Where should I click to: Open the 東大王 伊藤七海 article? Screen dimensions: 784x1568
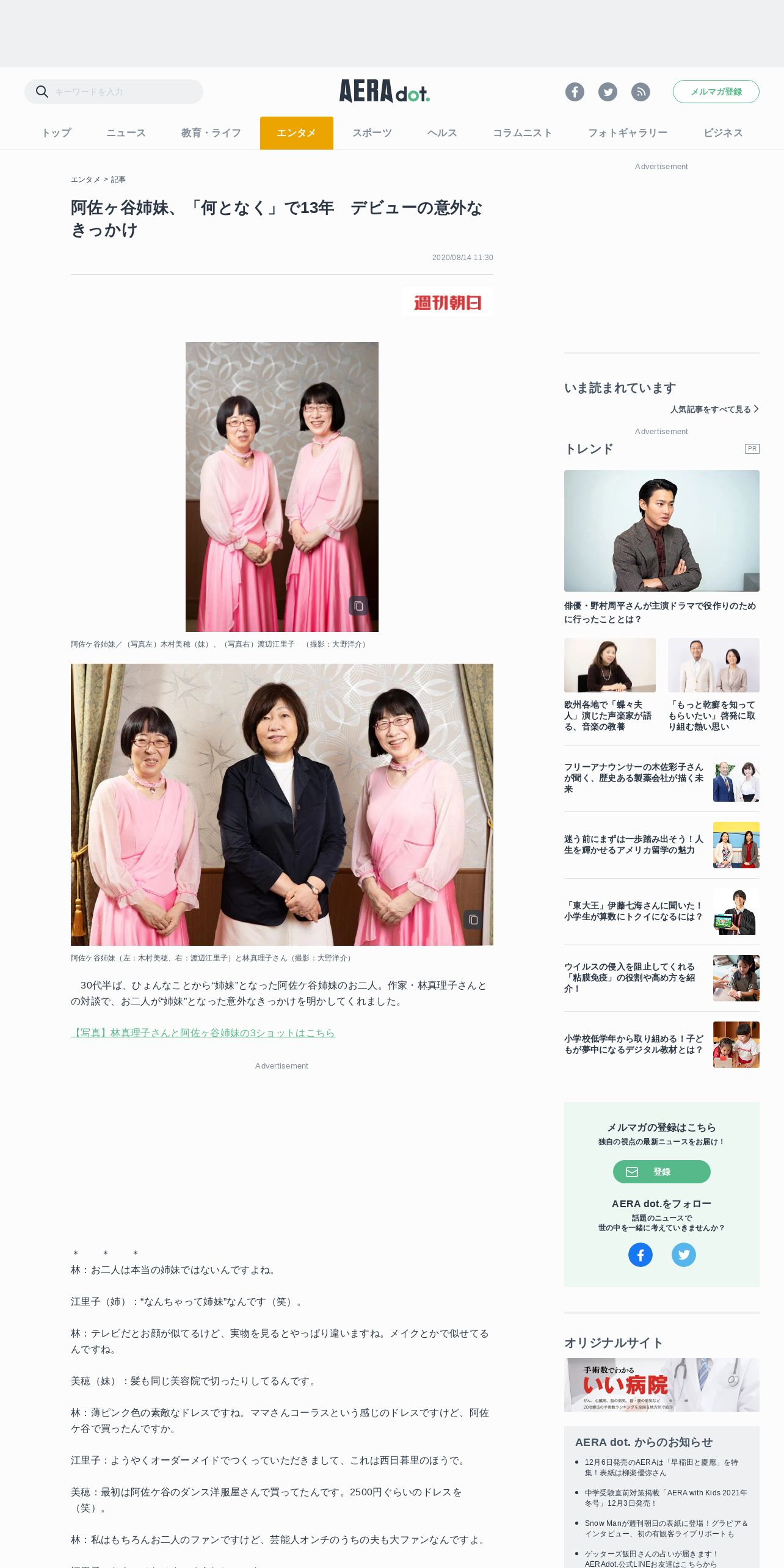pyautogui.click(x=634, y=911)
